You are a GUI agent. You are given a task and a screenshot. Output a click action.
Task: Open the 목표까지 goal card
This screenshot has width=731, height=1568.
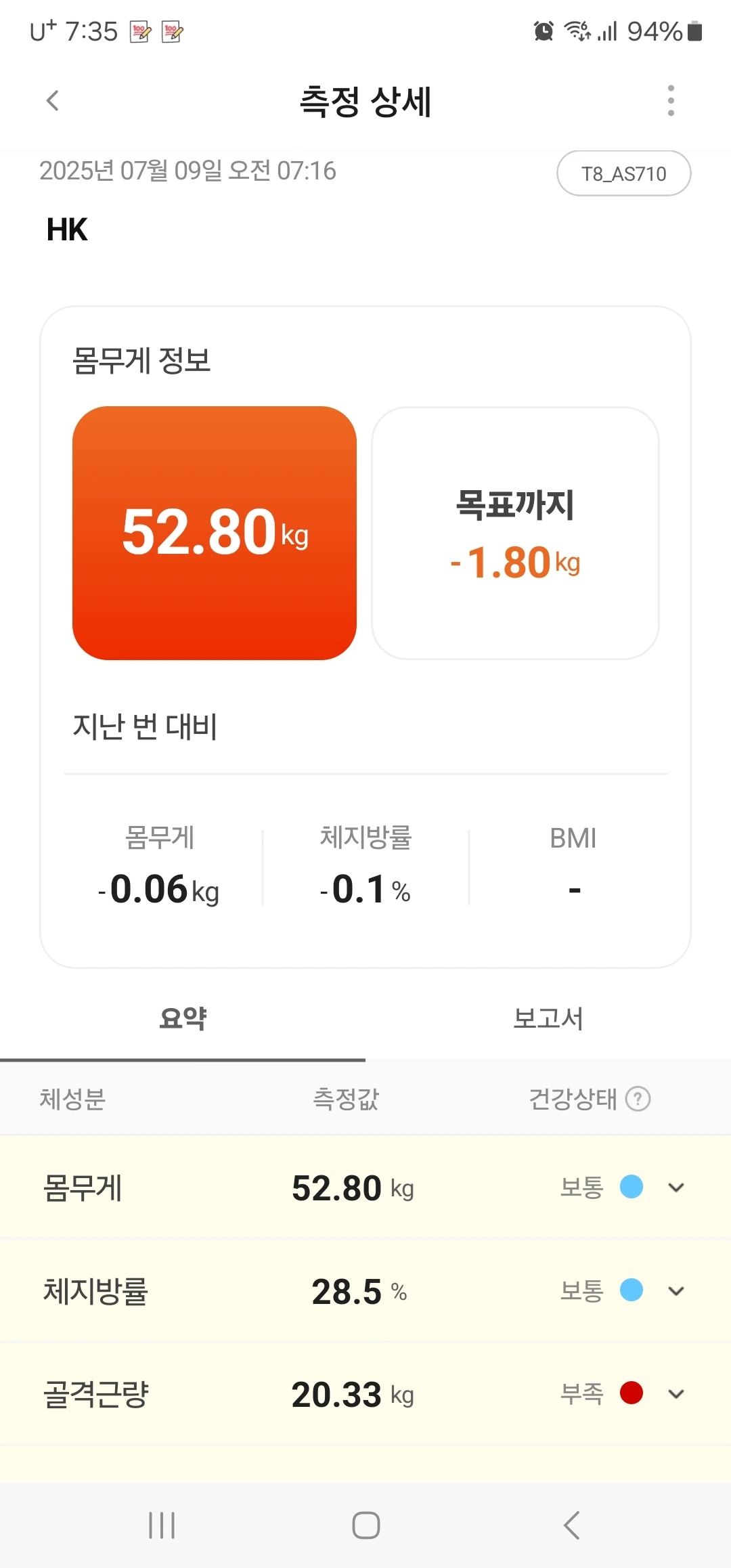[515, 533]
